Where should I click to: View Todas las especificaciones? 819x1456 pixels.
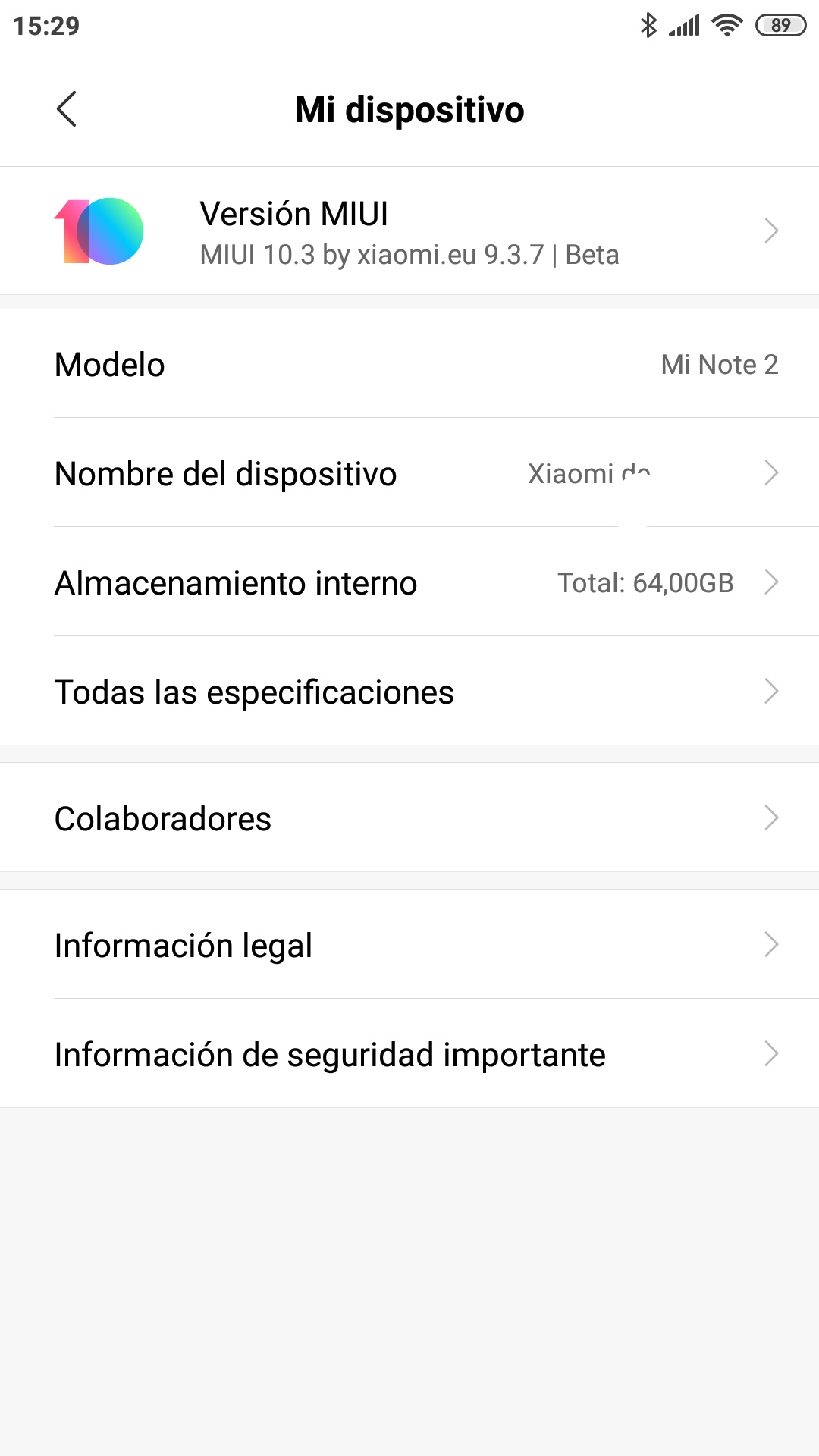409,692
